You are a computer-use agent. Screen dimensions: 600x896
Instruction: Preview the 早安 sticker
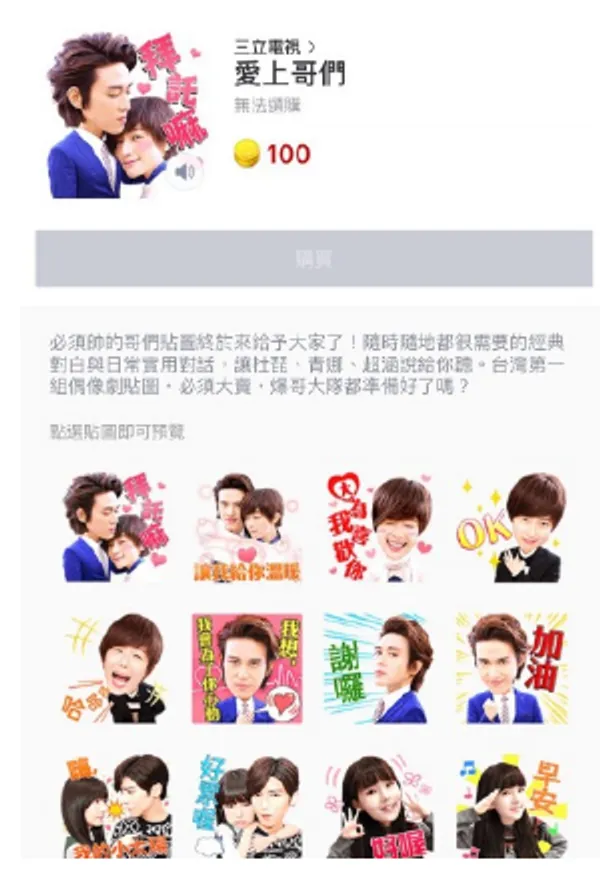click(x=511, y=807)
